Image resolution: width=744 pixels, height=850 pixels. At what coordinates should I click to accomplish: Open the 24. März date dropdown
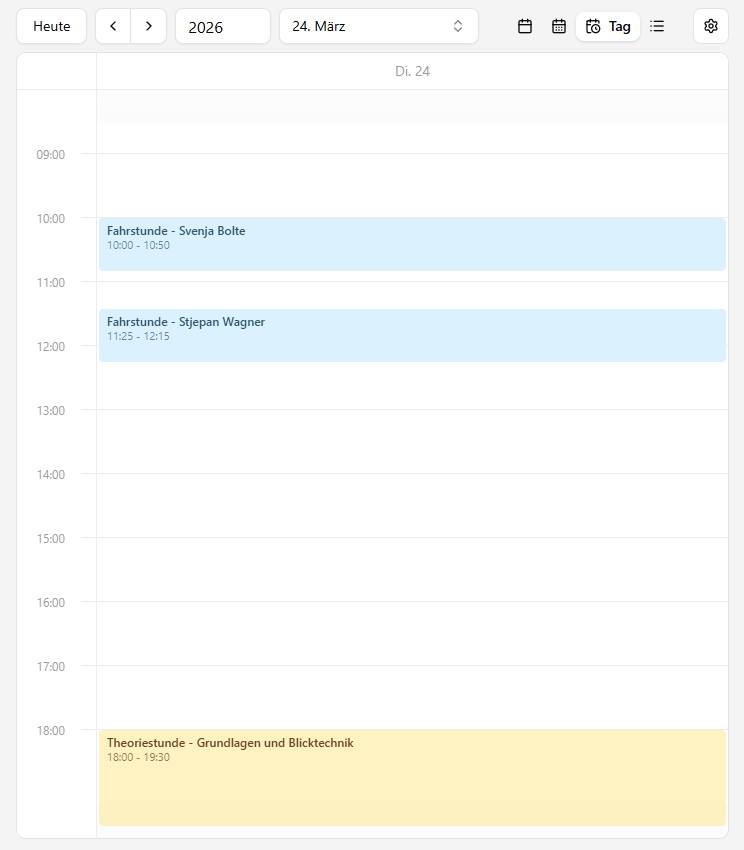(378, 26)
